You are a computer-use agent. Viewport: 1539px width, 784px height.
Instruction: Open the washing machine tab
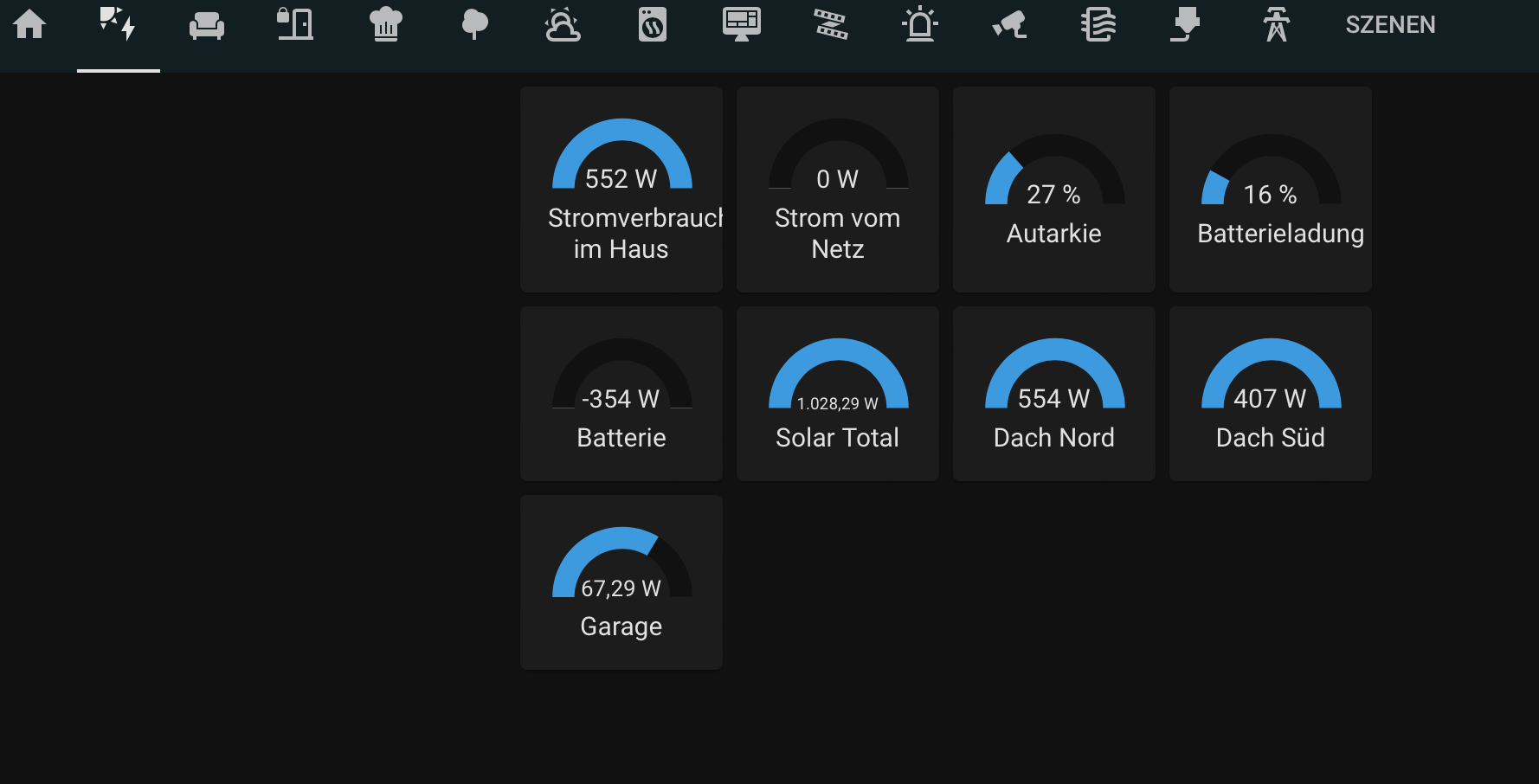652,24
